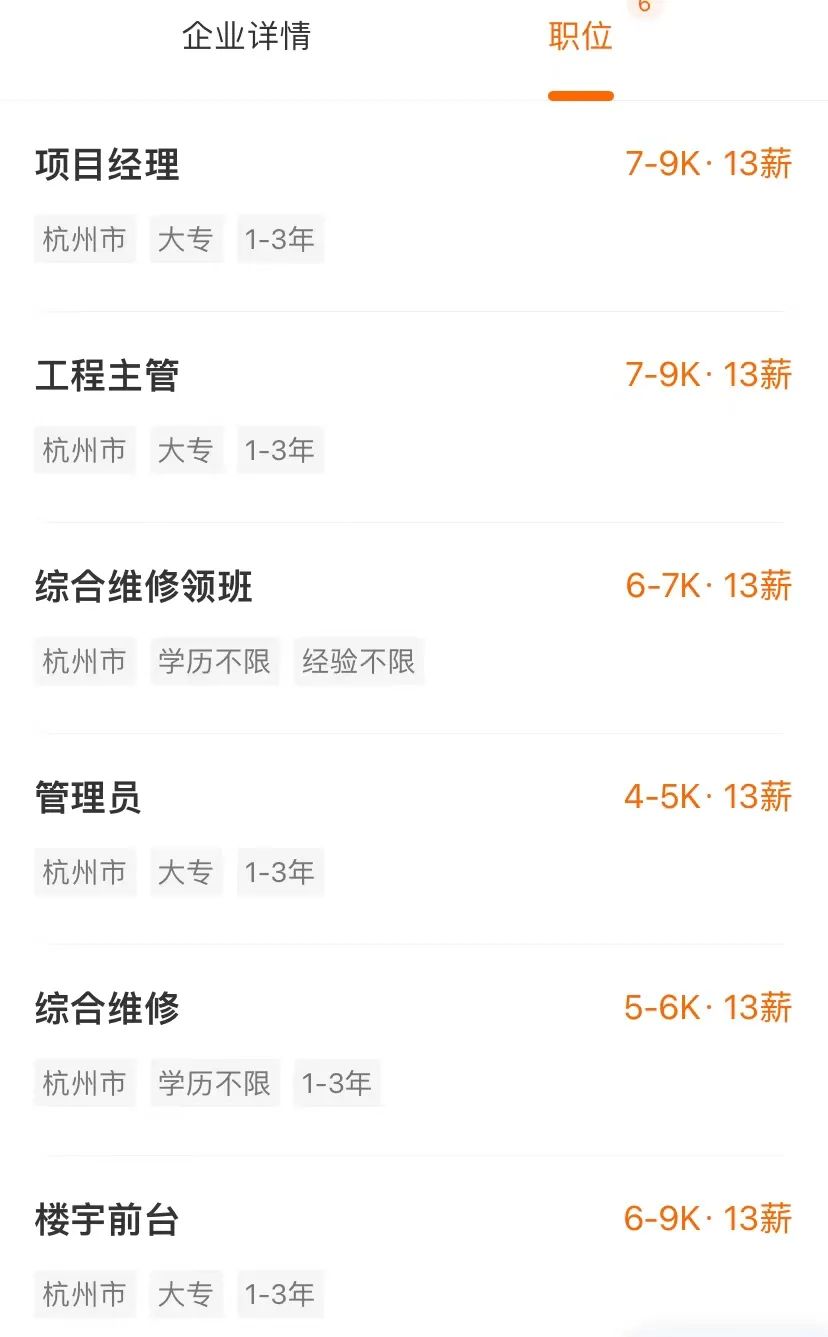Open the 项目经理 job listing
Image resolution: width=828 pixels, height=1337 pixels.
(414, 206)
